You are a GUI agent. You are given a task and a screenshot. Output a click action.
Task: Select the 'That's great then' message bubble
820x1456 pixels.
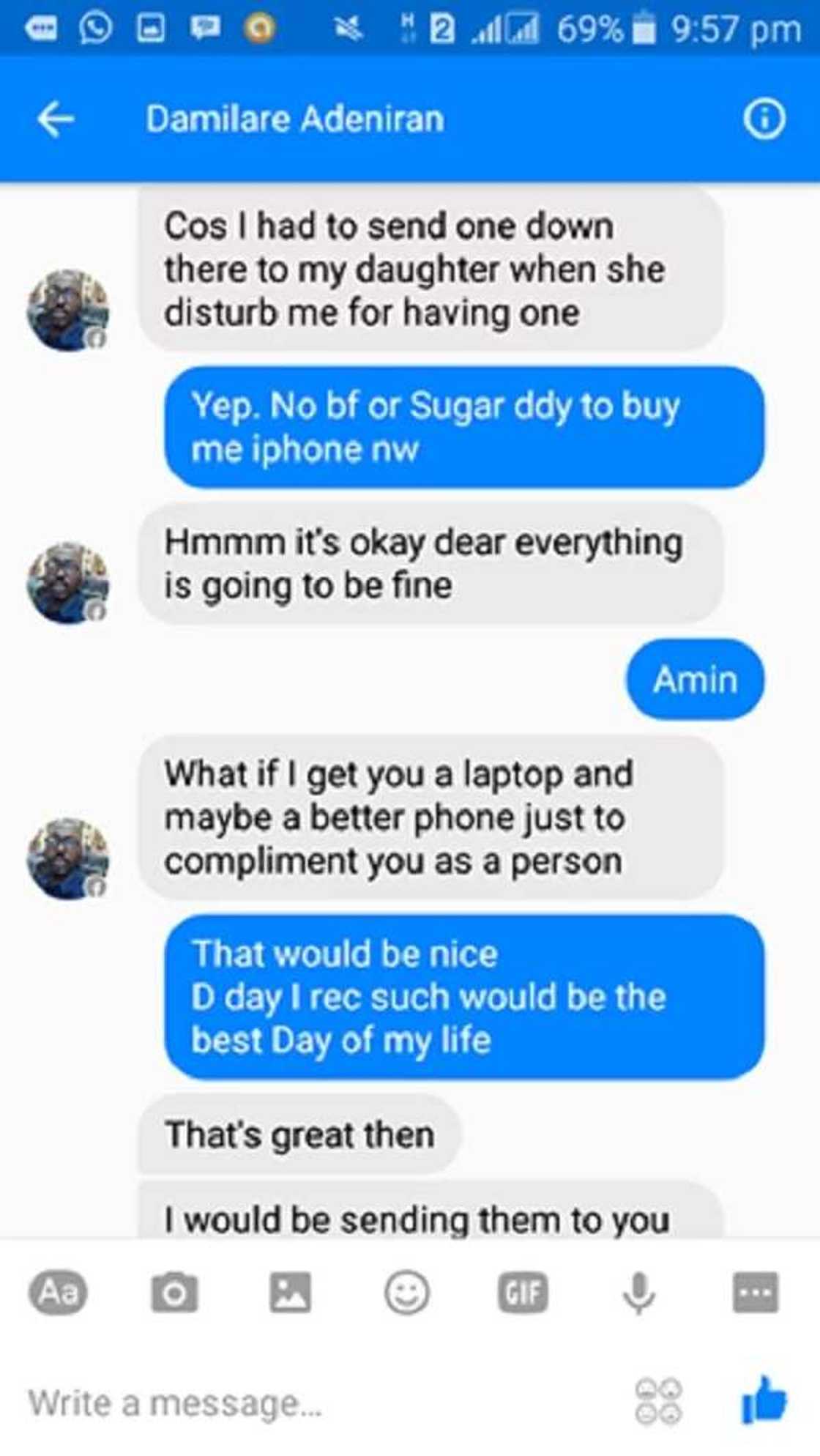300,1134
